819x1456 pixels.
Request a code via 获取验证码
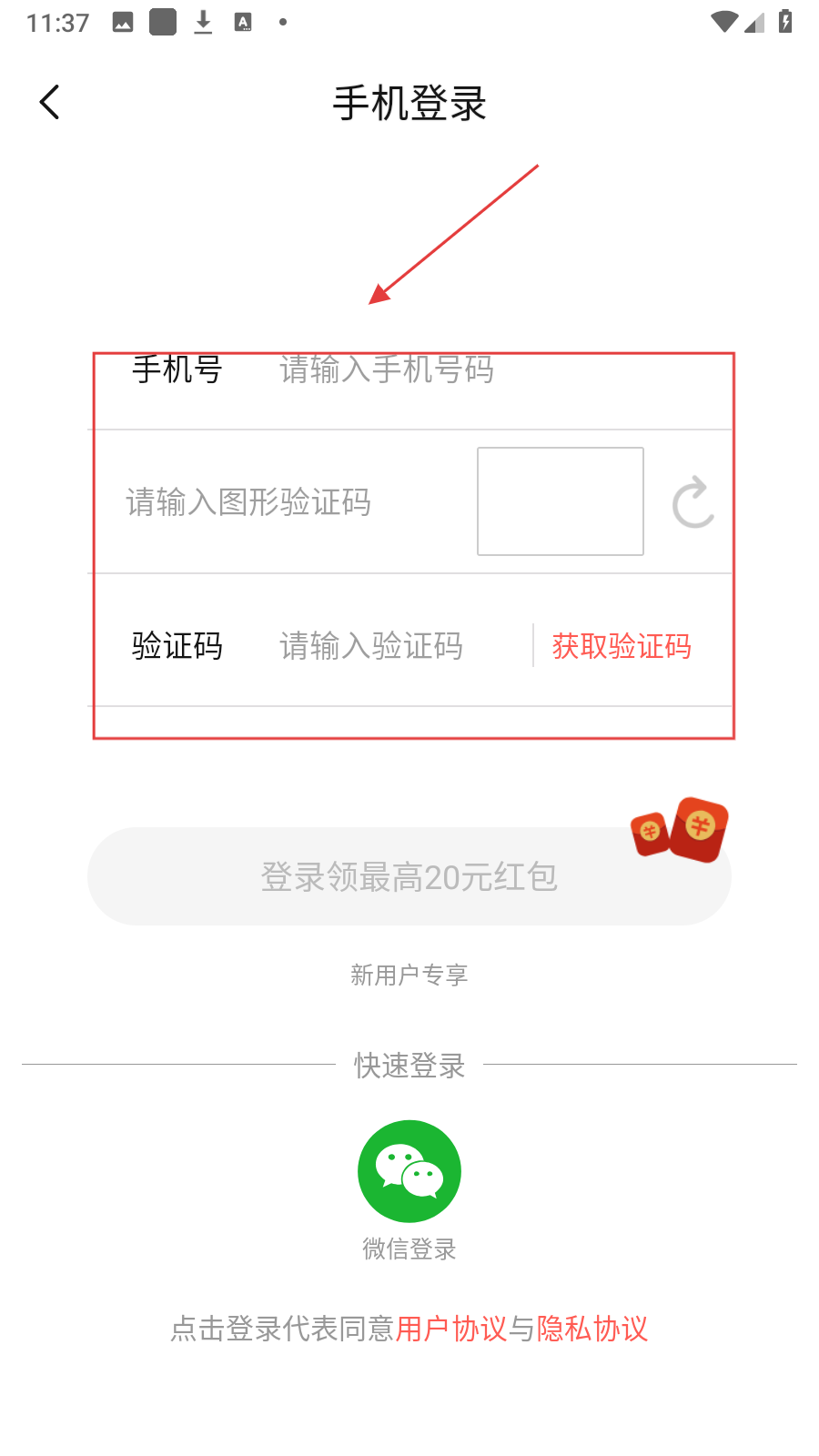click(x=622, y=646)
